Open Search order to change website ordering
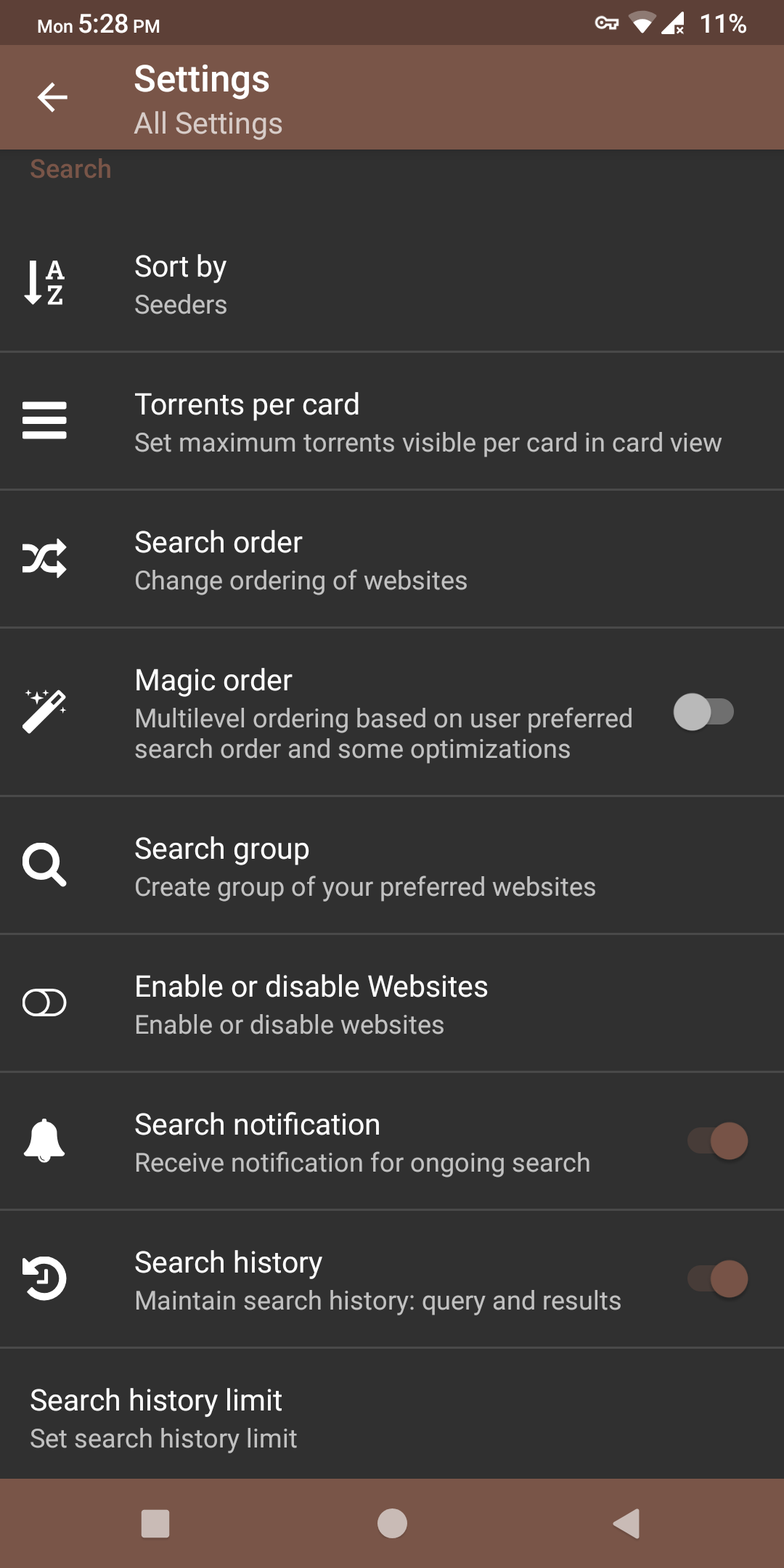The image size is (784, 1568). (392, 559)
